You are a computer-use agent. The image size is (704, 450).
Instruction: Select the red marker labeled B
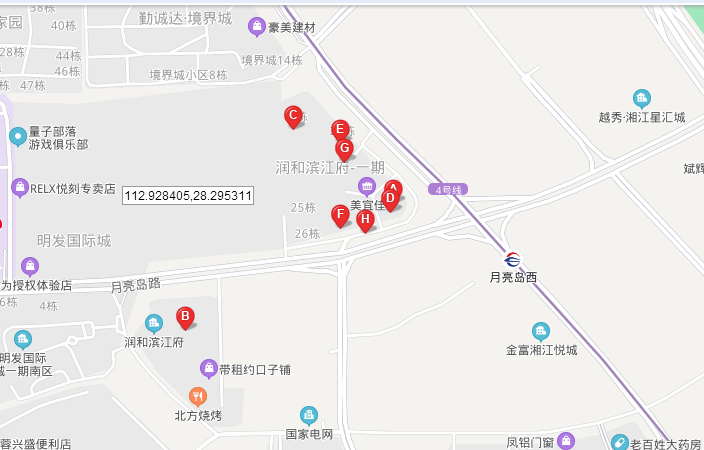click(185, 317)
